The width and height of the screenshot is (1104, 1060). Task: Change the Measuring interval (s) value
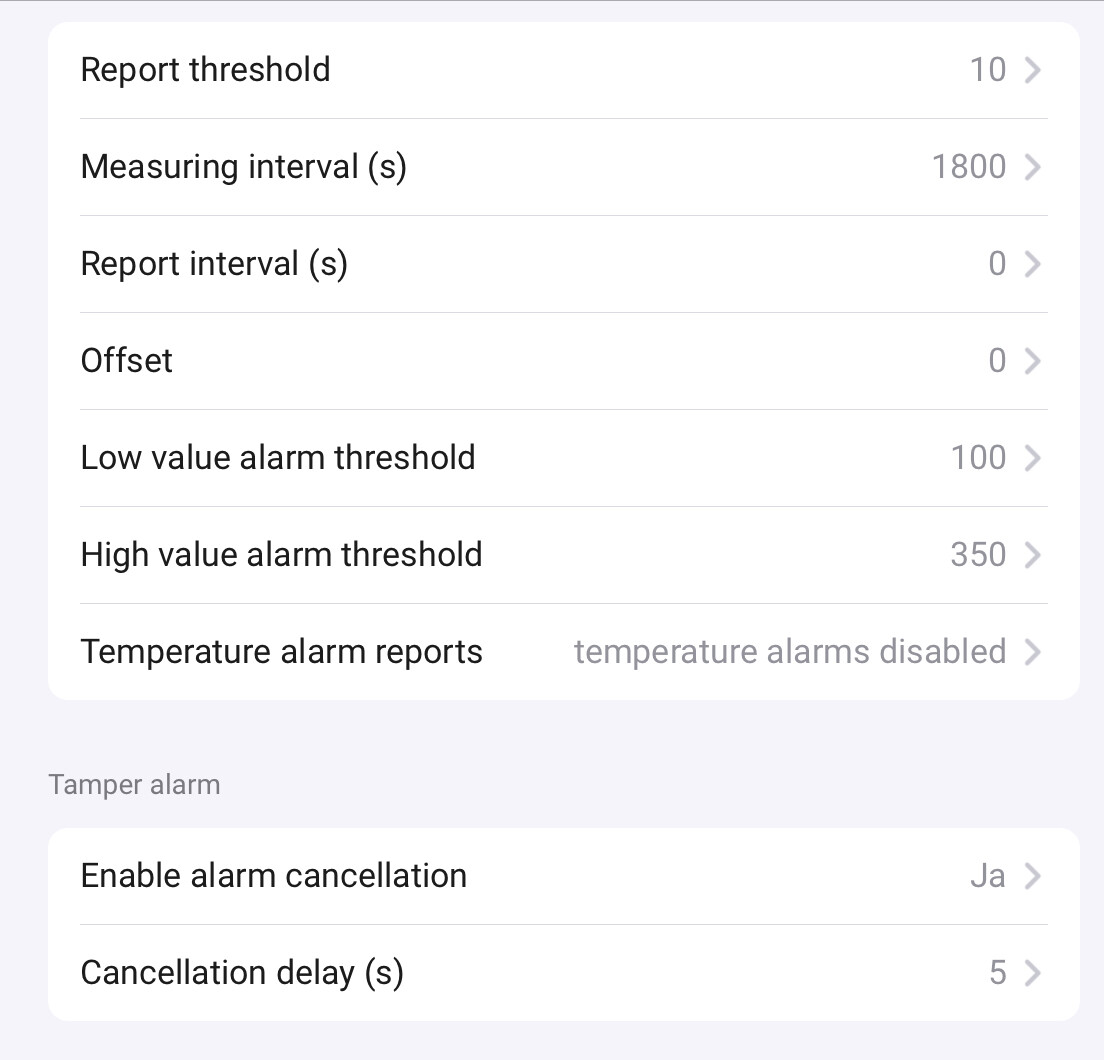click(x=563, y=167)
